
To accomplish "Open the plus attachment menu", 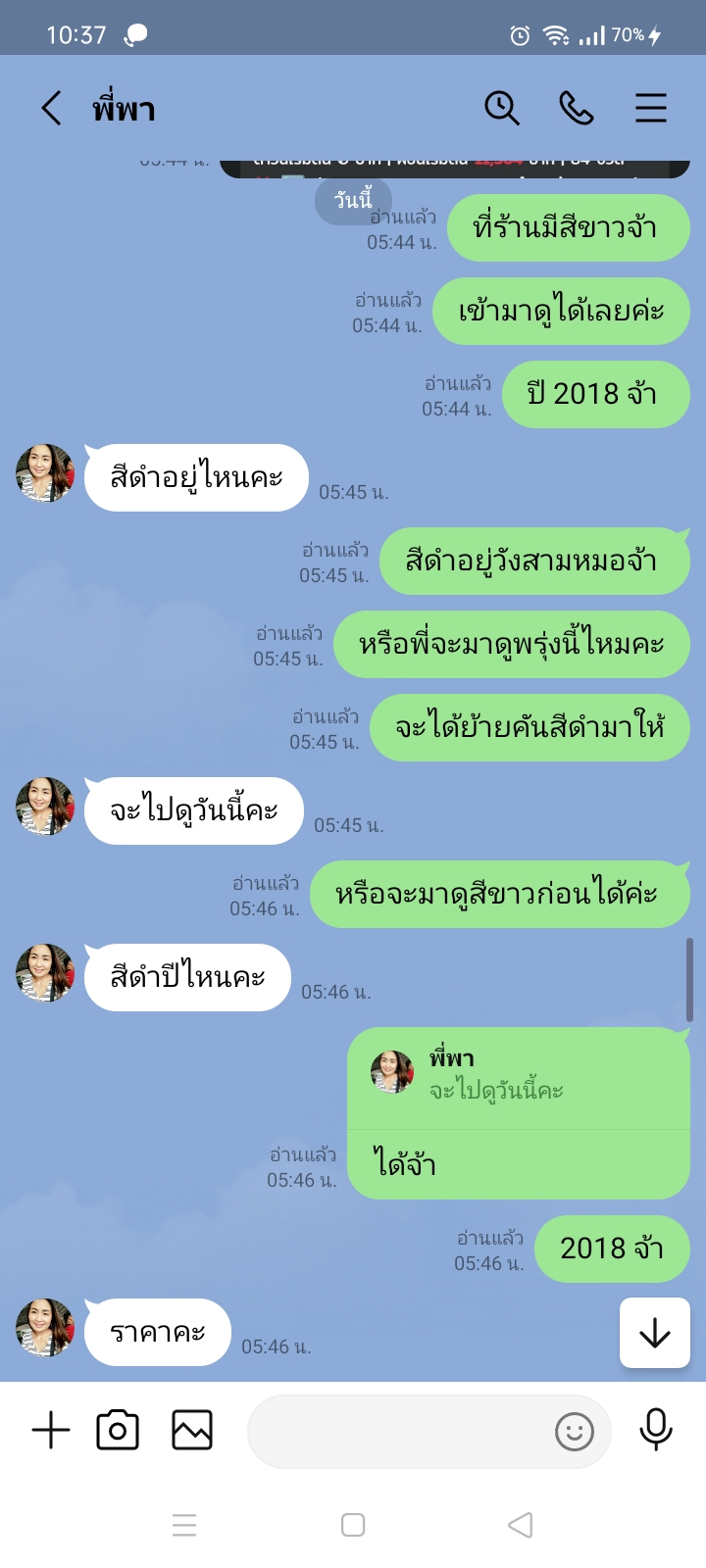I will tap(51, 1431).
